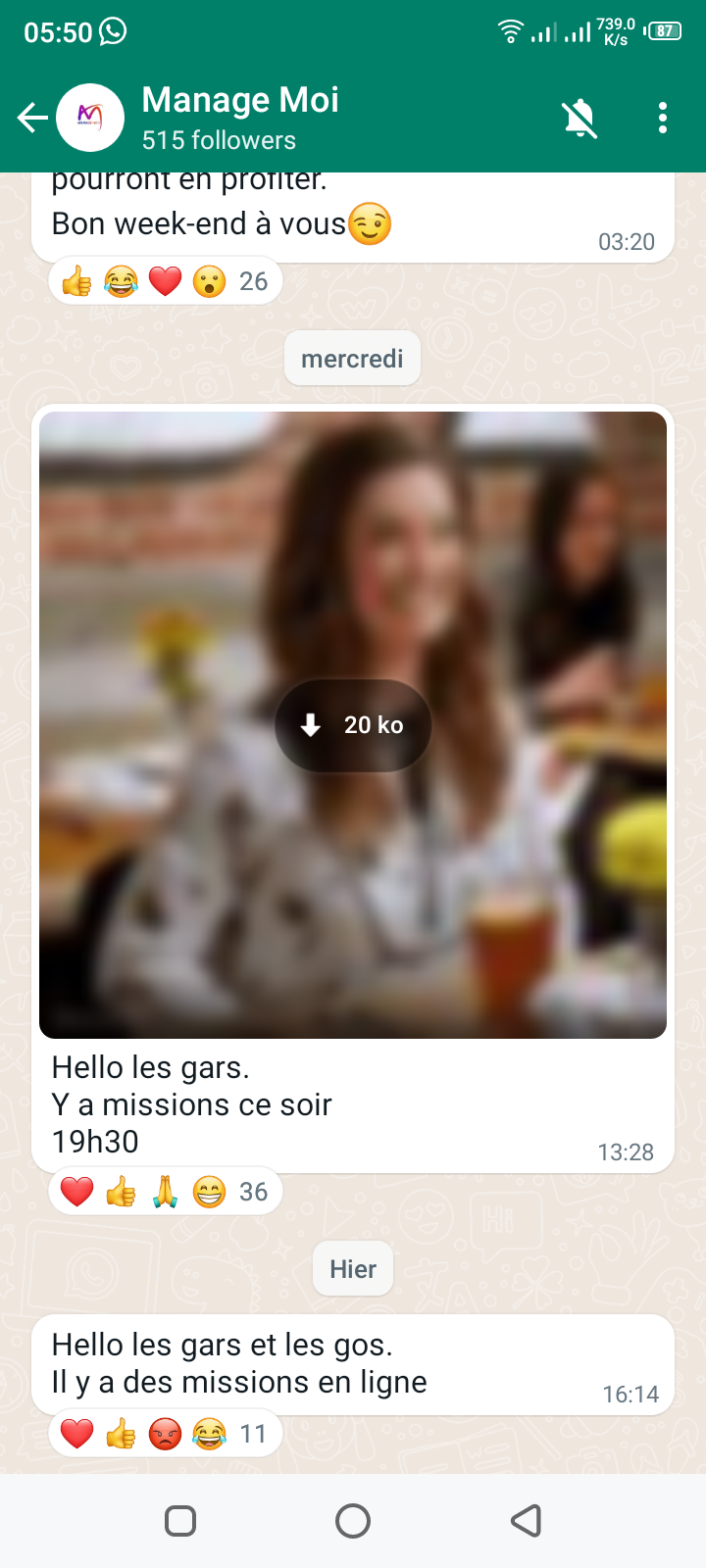View the 11 reactions on the missions en ligne message
706x1568 pixels.
point(165,1435)
